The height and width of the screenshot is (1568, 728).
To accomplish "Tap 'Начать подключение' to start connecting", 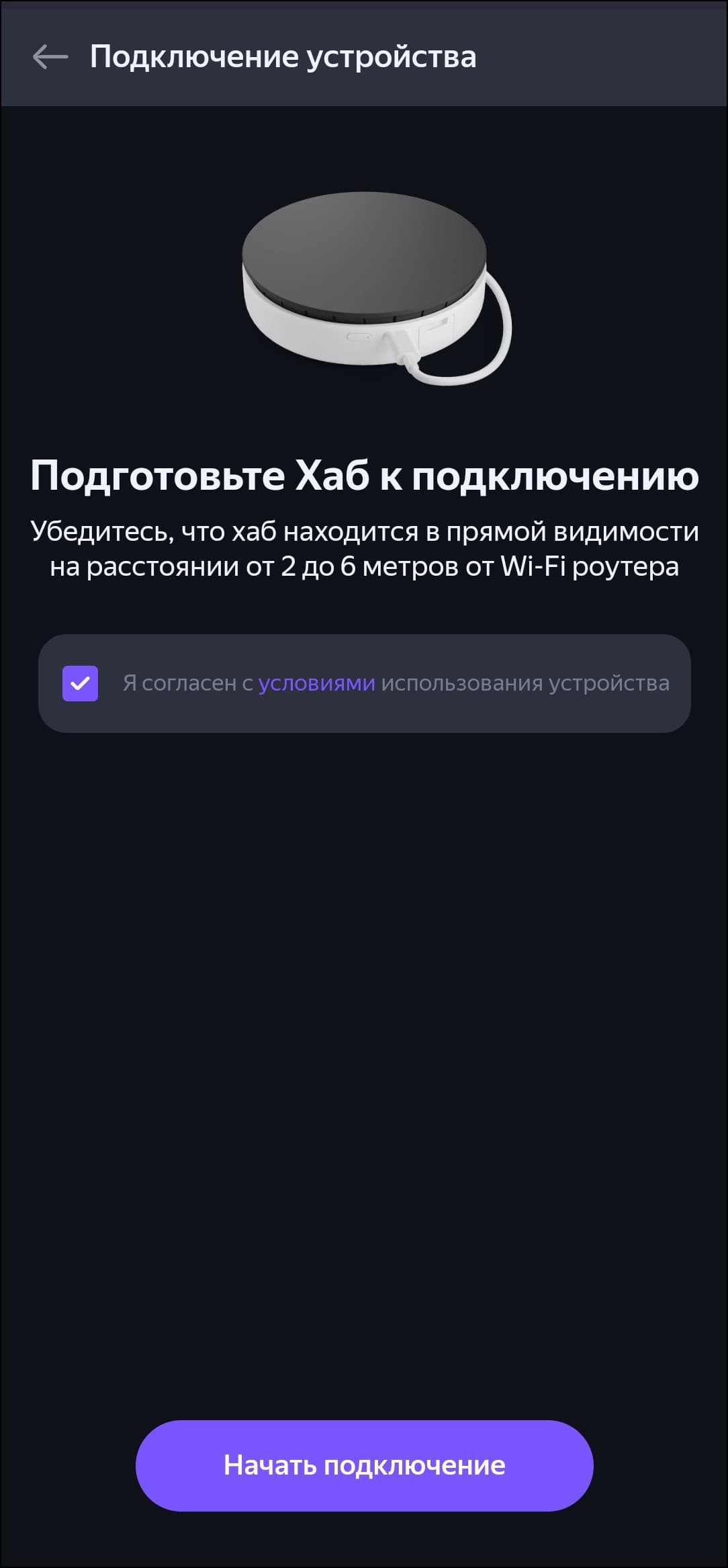I will (x=364, y=1465).
